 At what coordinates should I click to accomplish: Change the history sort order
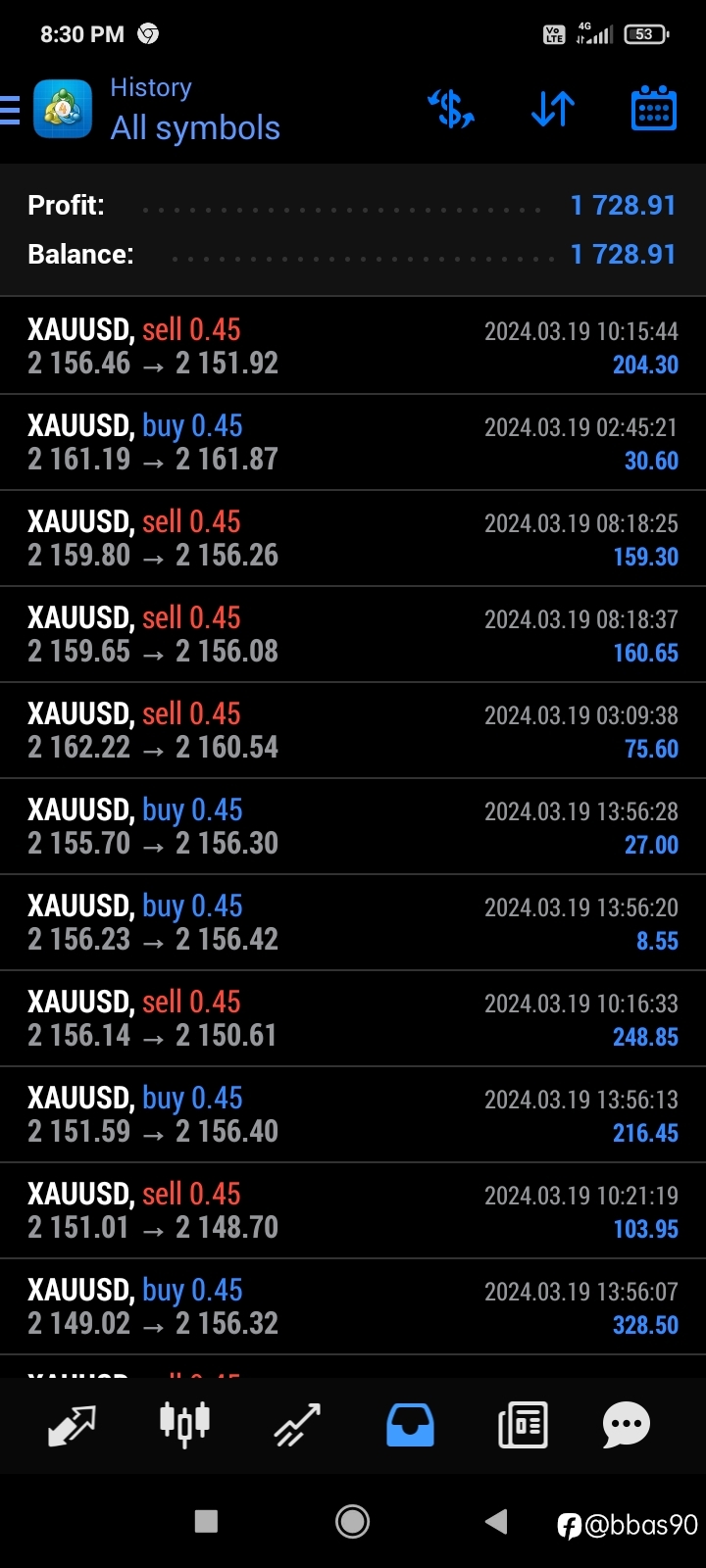coord(553,109)
